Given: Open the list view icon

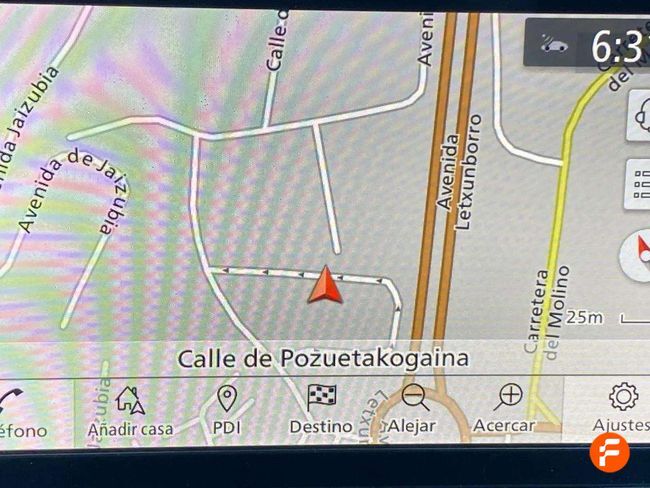Looking at the screenshot, I should coord(638,184).
